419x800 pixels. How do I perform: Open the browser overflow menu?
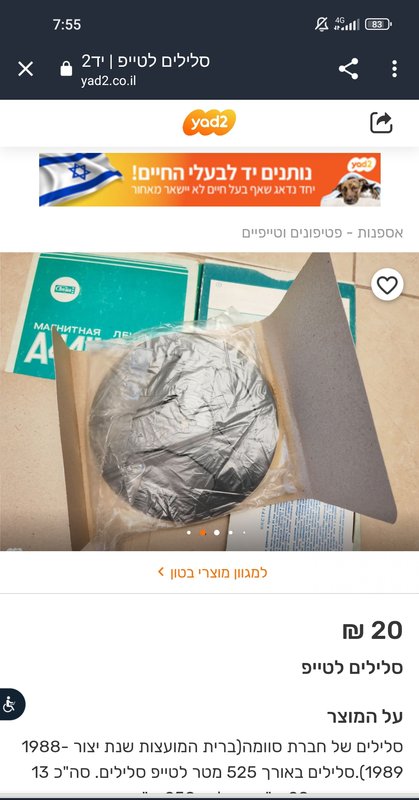pos(394,69)
